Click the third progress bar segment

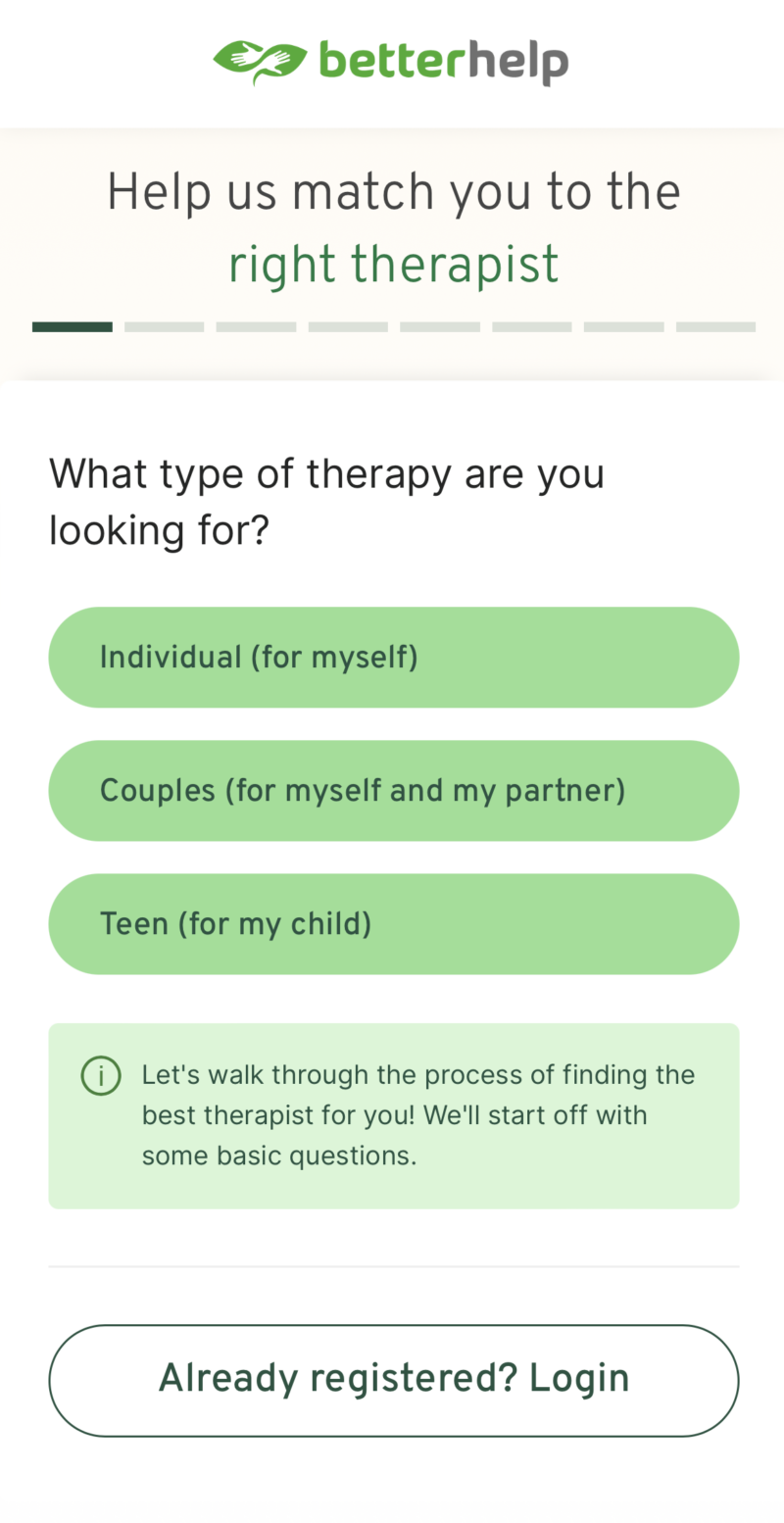pyautogui.click(x=256, y=326)
